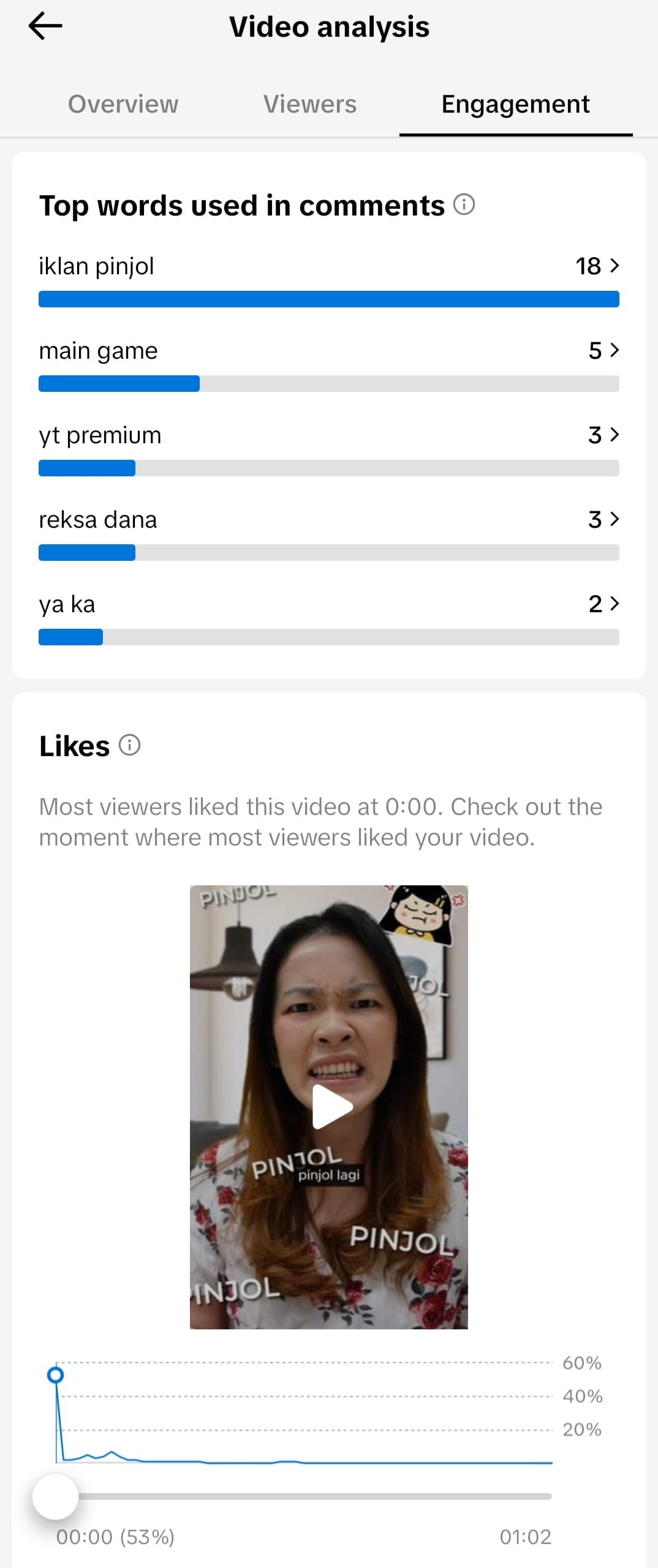The image size is (658, 1568).
Task: Tap the likes timeline slider handle
Action: pyautogui.click(x=56, y=1496)
